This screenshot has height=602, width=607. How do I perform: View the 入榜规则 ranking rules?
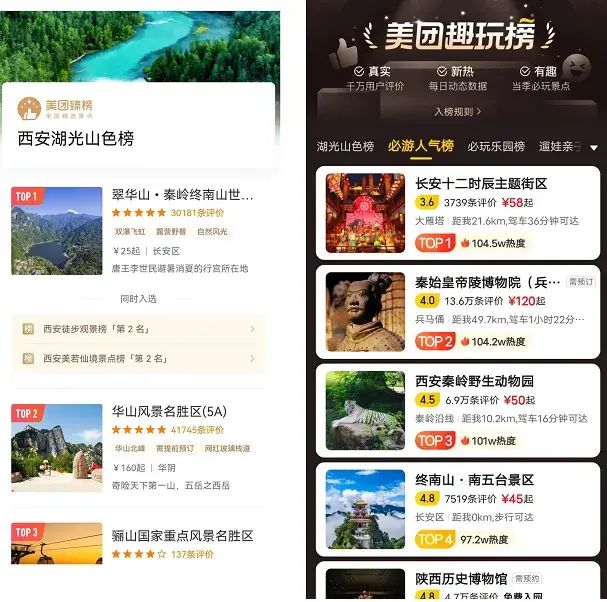(x=457, y=112)
